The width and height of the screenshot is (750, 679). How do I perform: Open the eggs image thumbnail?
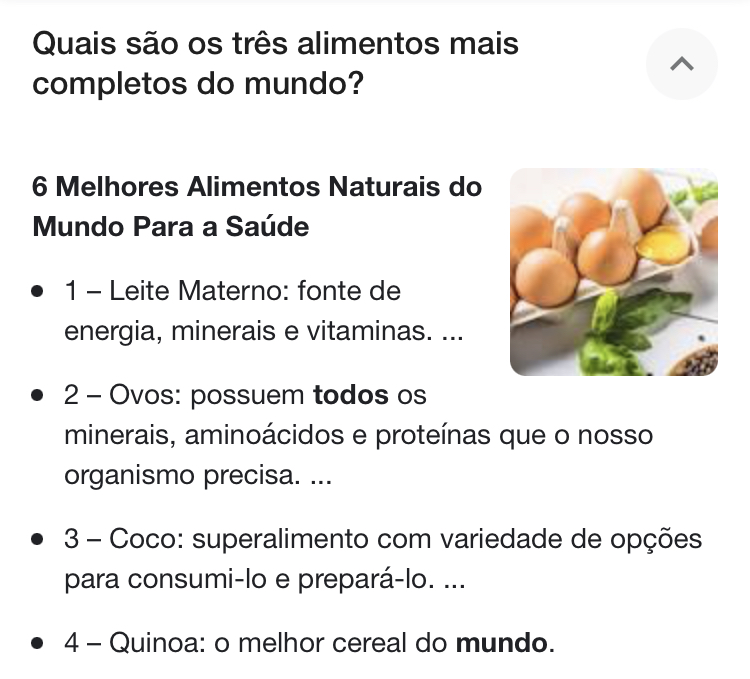click(x=613, y=272)
